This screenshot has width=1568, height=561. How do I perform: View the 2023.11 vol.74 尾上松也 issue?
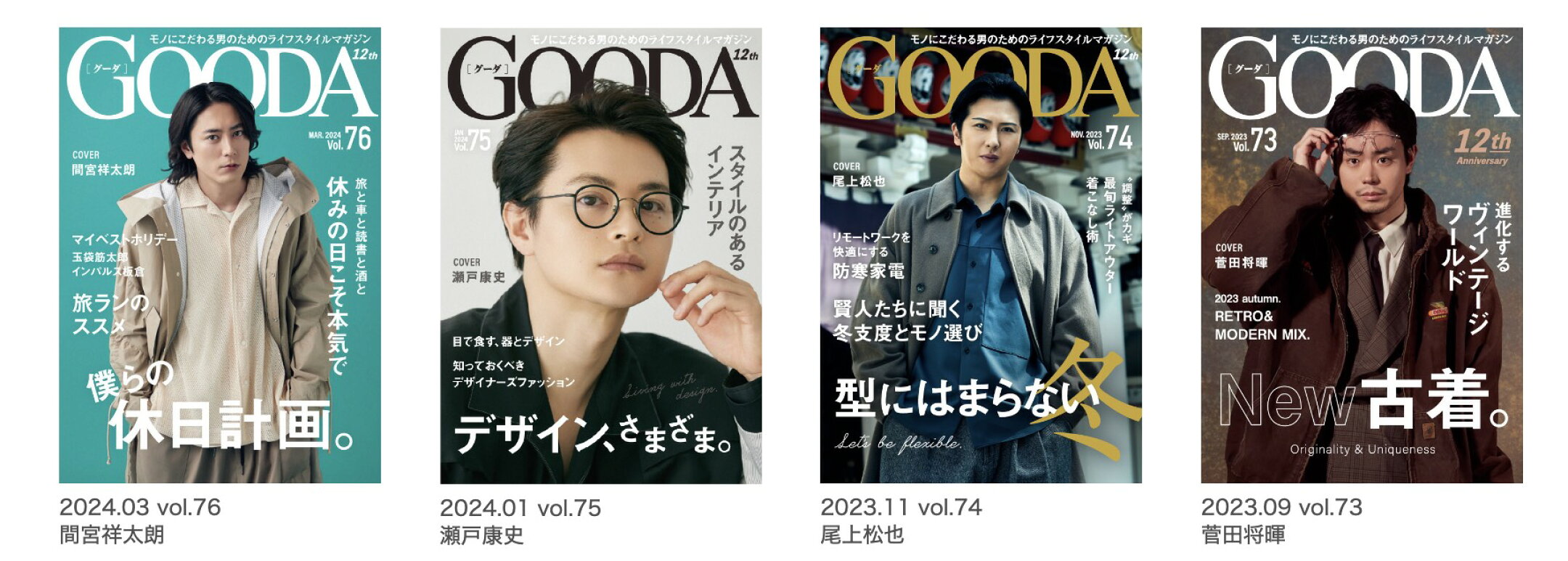(x=980, y=255)
